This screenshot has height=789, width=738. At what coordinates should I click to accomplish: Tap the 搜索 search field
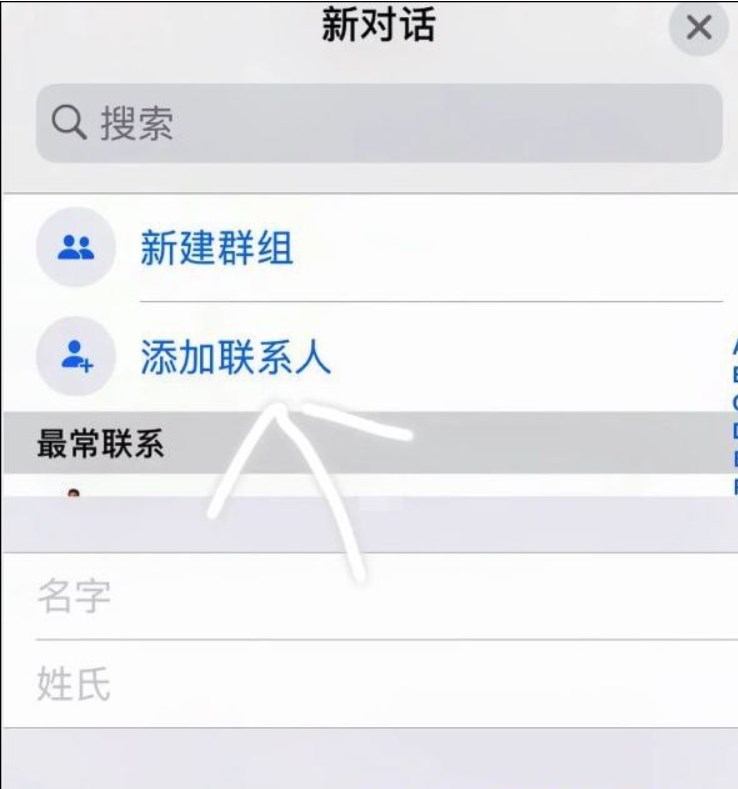(378, 124)
